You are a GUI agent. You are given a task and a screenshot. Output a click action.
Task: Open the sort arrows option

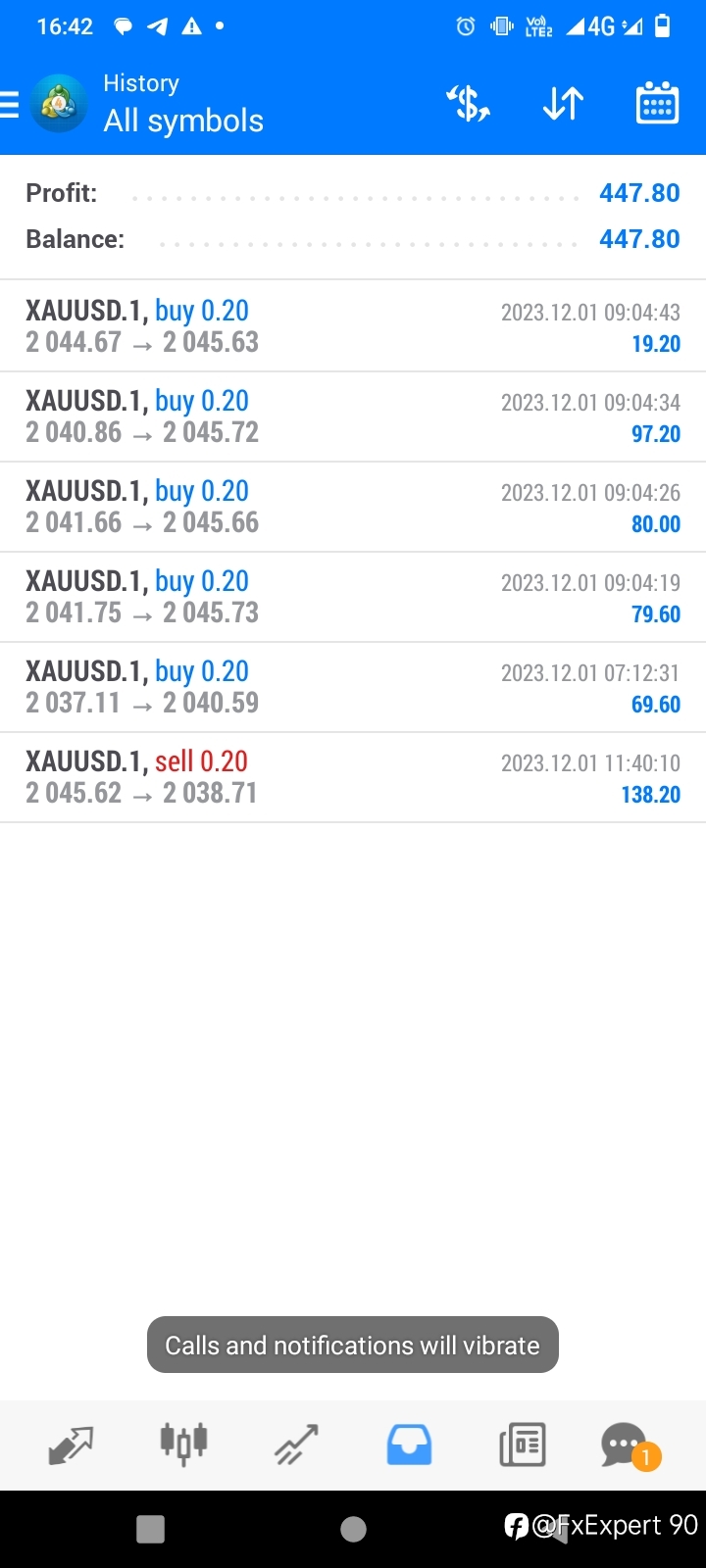click(x=563, y=104)
